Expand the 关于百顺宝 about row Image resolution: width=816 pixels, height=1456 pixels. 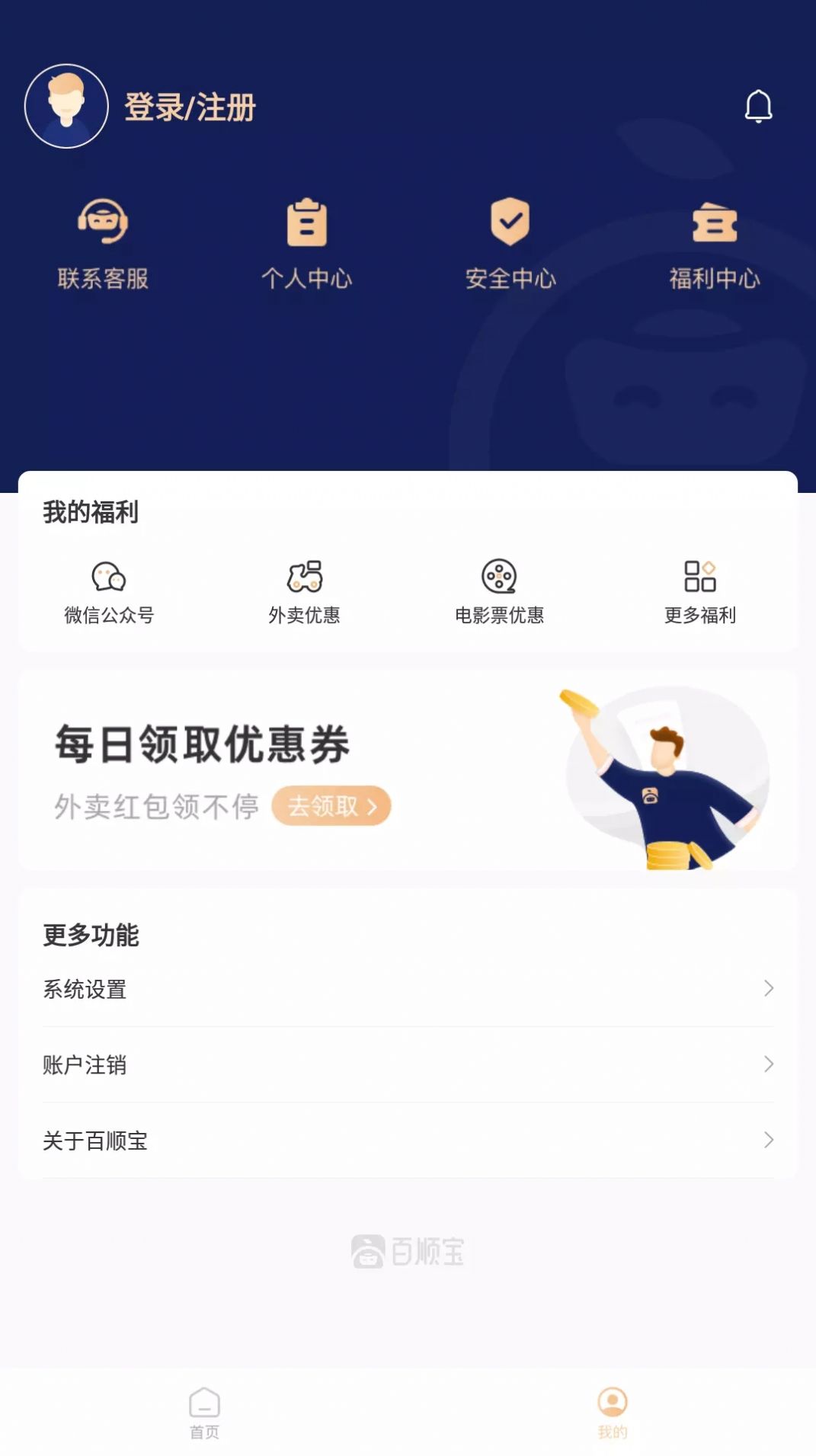tap(407, 1141)
